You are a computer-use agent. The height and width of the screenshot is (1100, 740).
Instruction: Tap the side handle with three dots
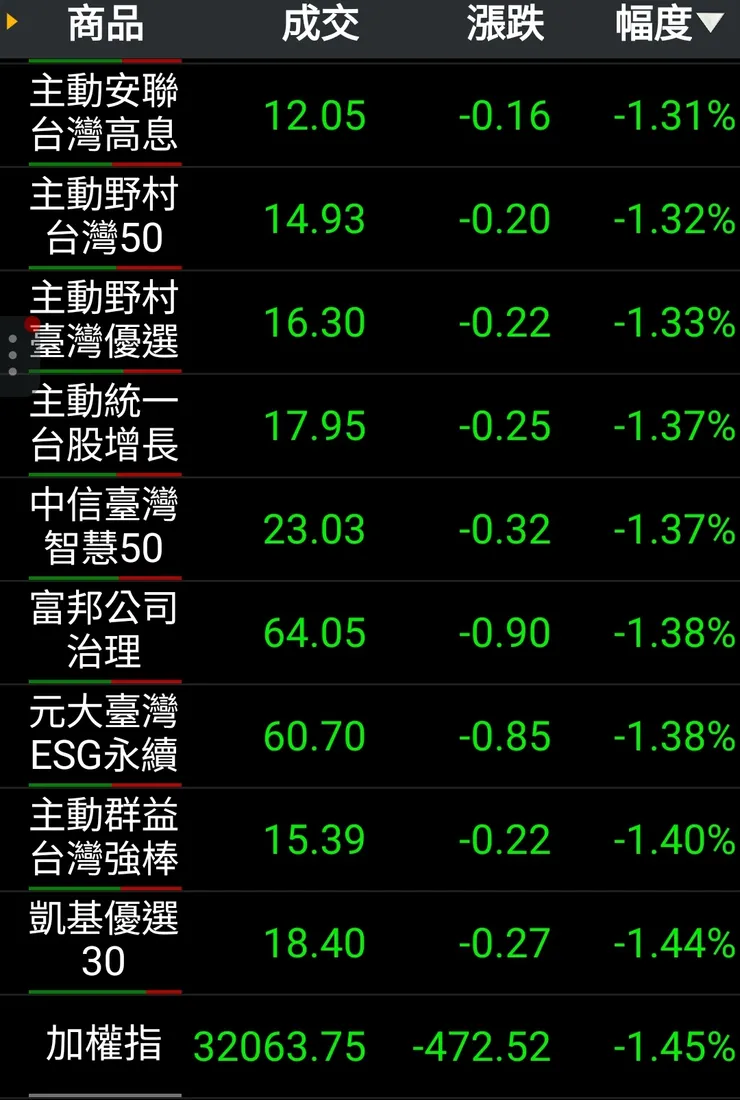point(12,355)
